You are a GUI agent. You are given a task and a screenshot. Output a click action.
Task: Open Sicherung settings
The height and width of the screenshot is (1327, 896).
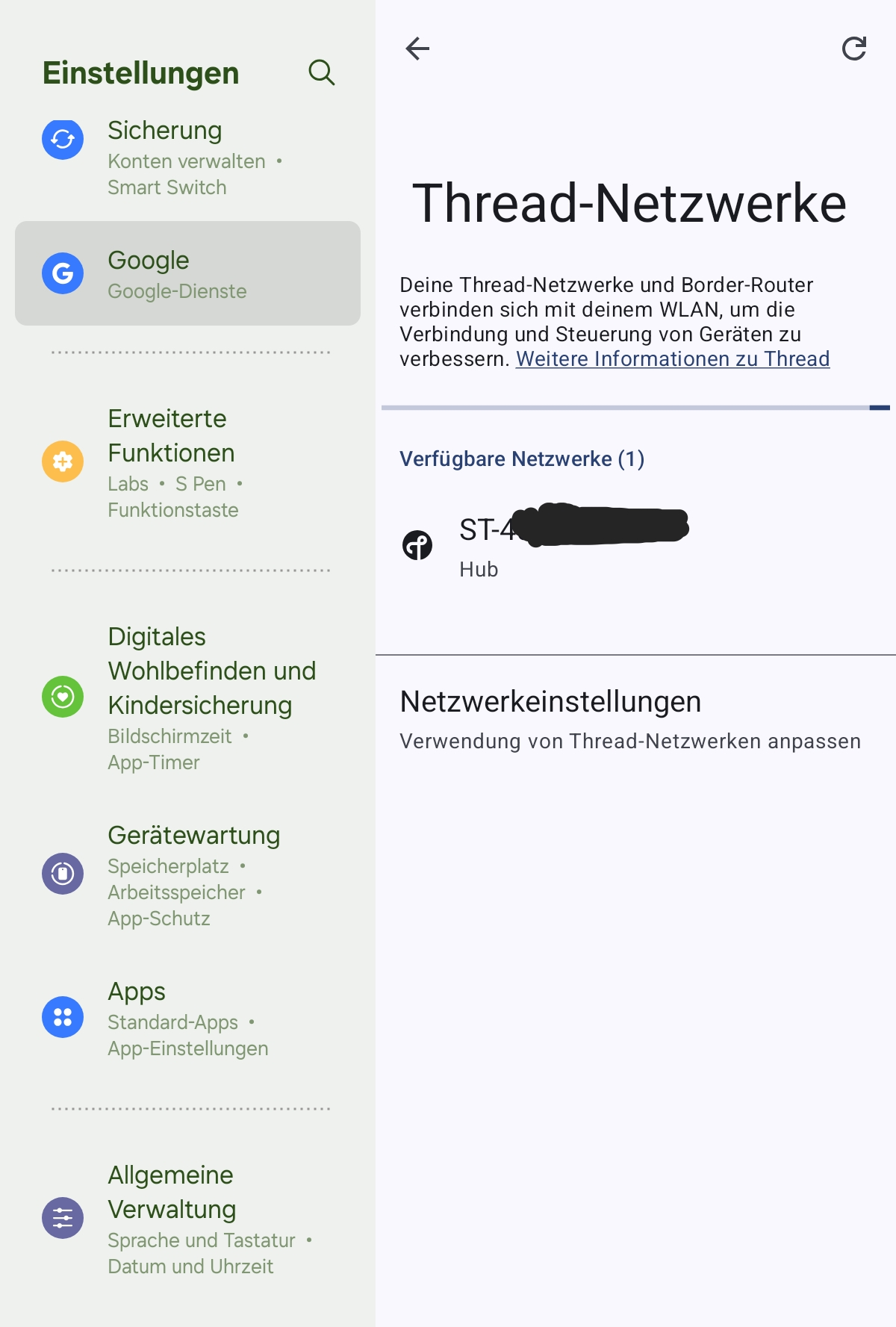pos(187,157)
